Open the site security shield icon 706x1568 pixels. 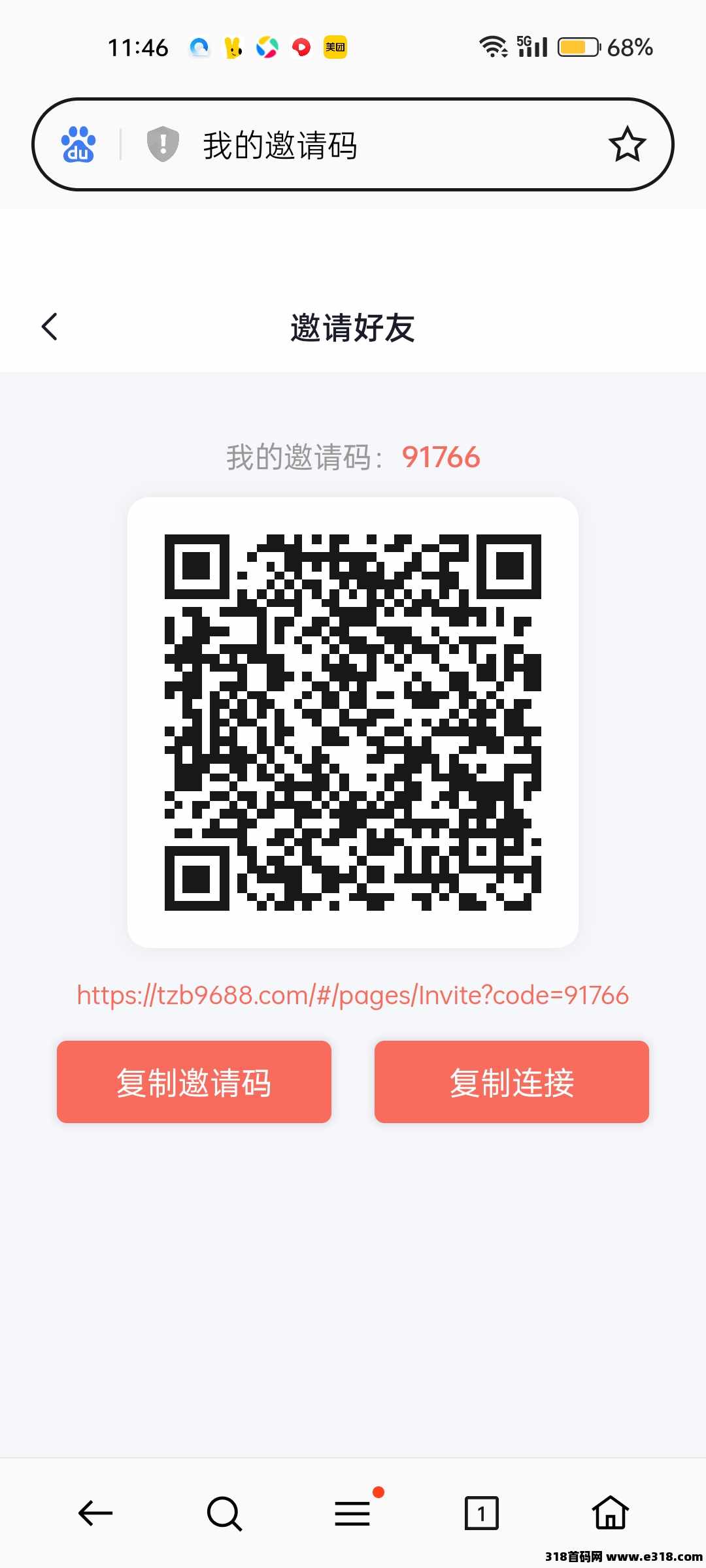pyautogui.click(x=163, y=144)
